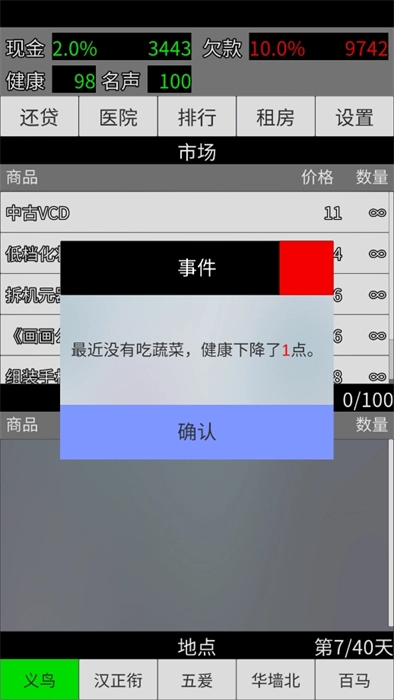394x700 pixels.
Task: Open the 租房 rent house button
Action: (276, 117)
